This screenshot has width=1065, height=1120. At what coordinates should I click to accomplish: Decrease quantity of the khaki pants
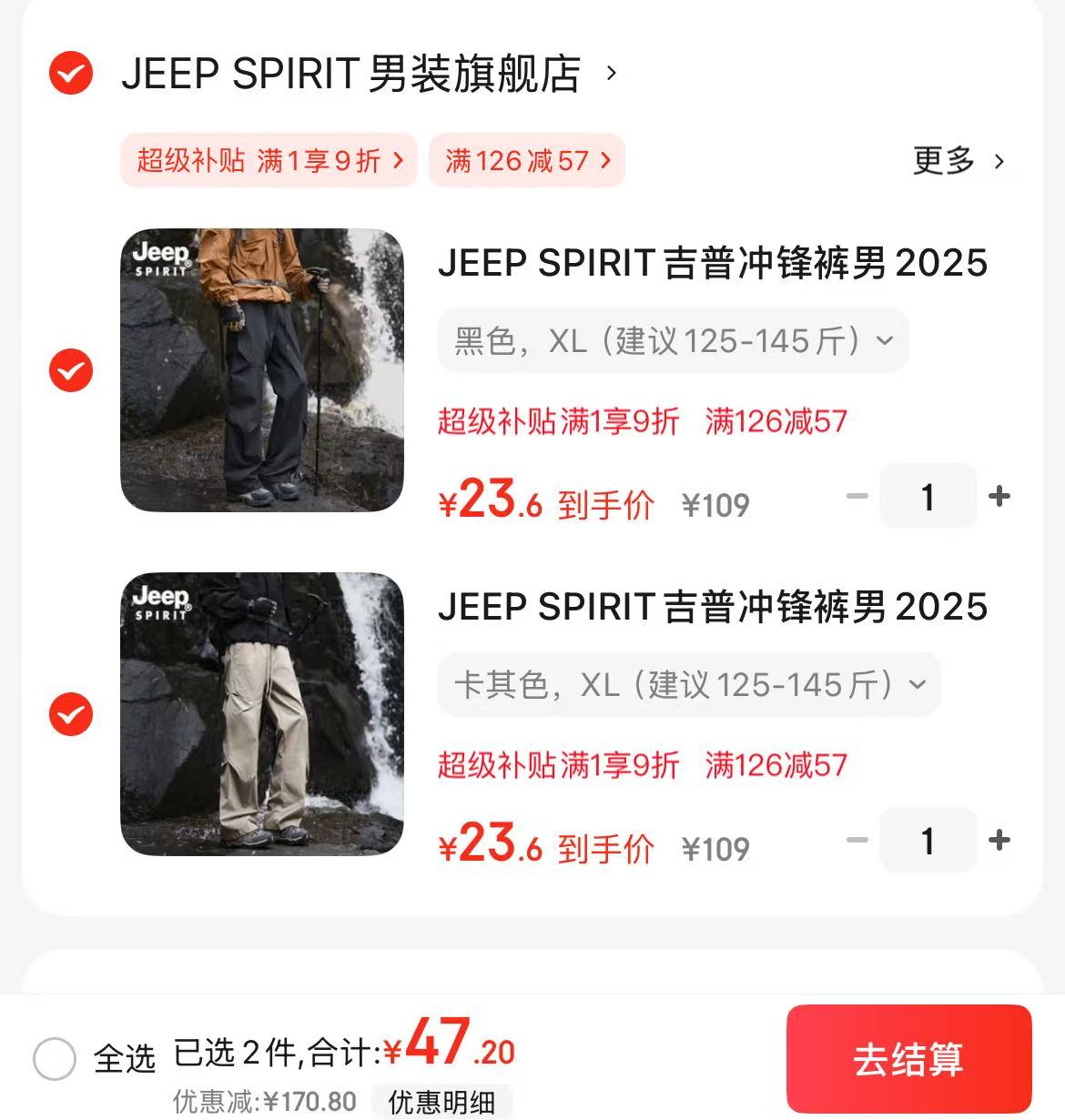coord(857,841)
